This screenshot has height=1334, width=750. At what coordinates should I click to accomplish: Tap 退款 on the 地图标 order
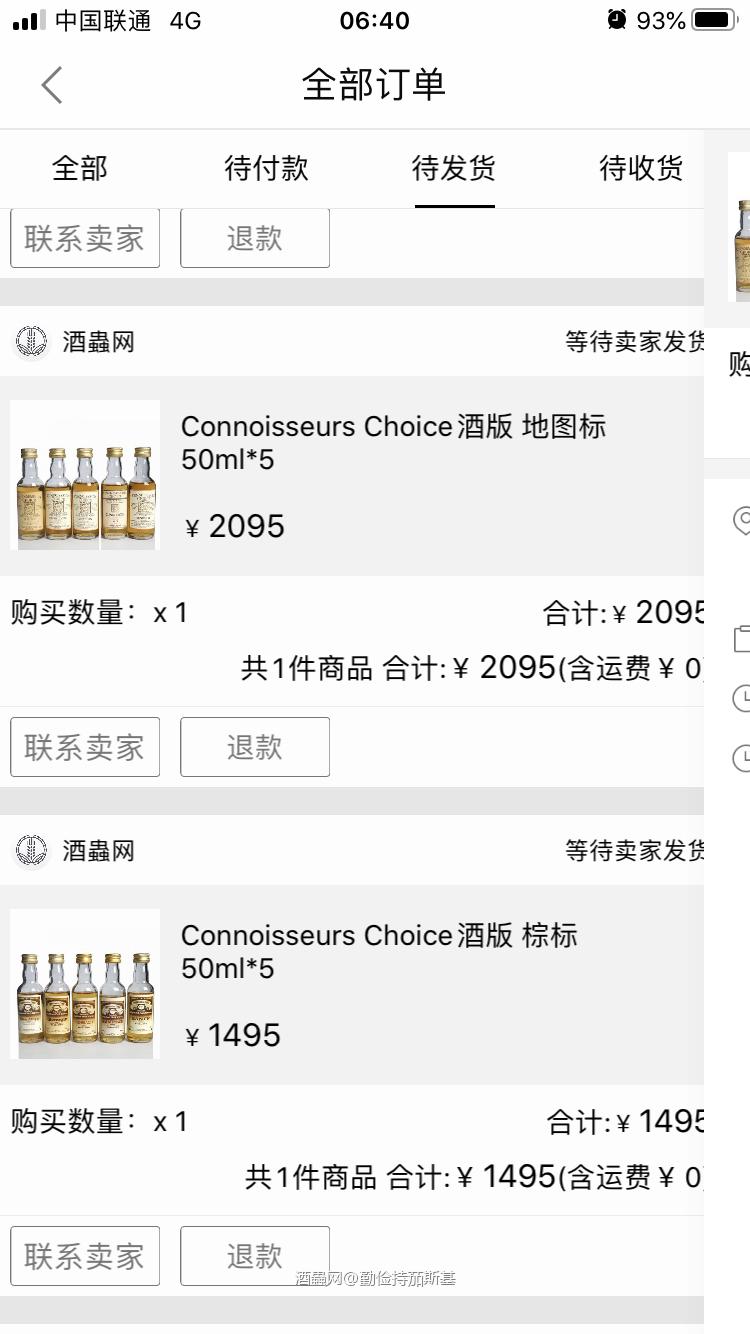click(x=254, y=747)
